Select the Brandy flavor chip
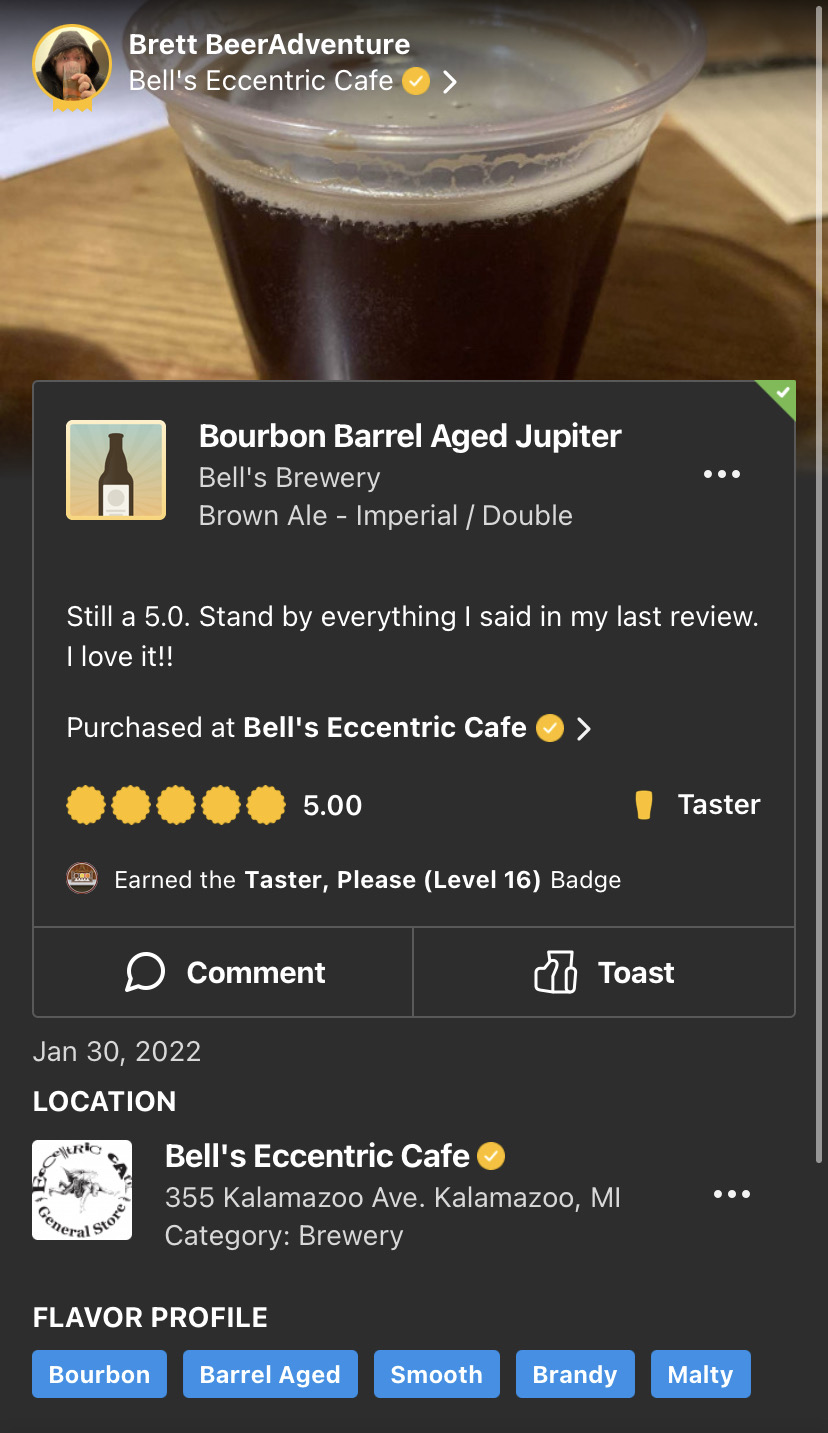The image size is (828, 1433). (574, 1375)
